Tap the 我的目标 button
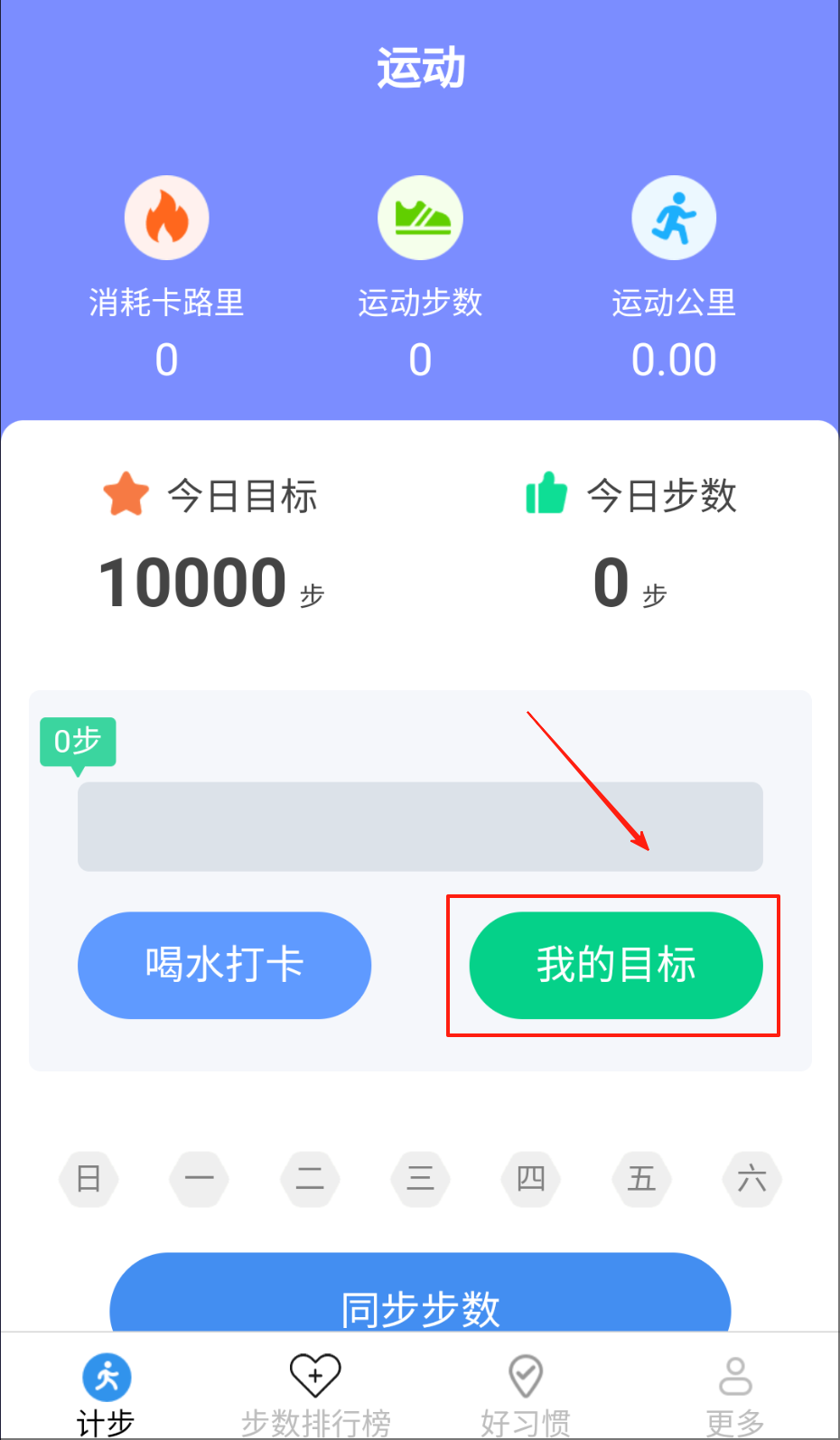 (616, 965)
